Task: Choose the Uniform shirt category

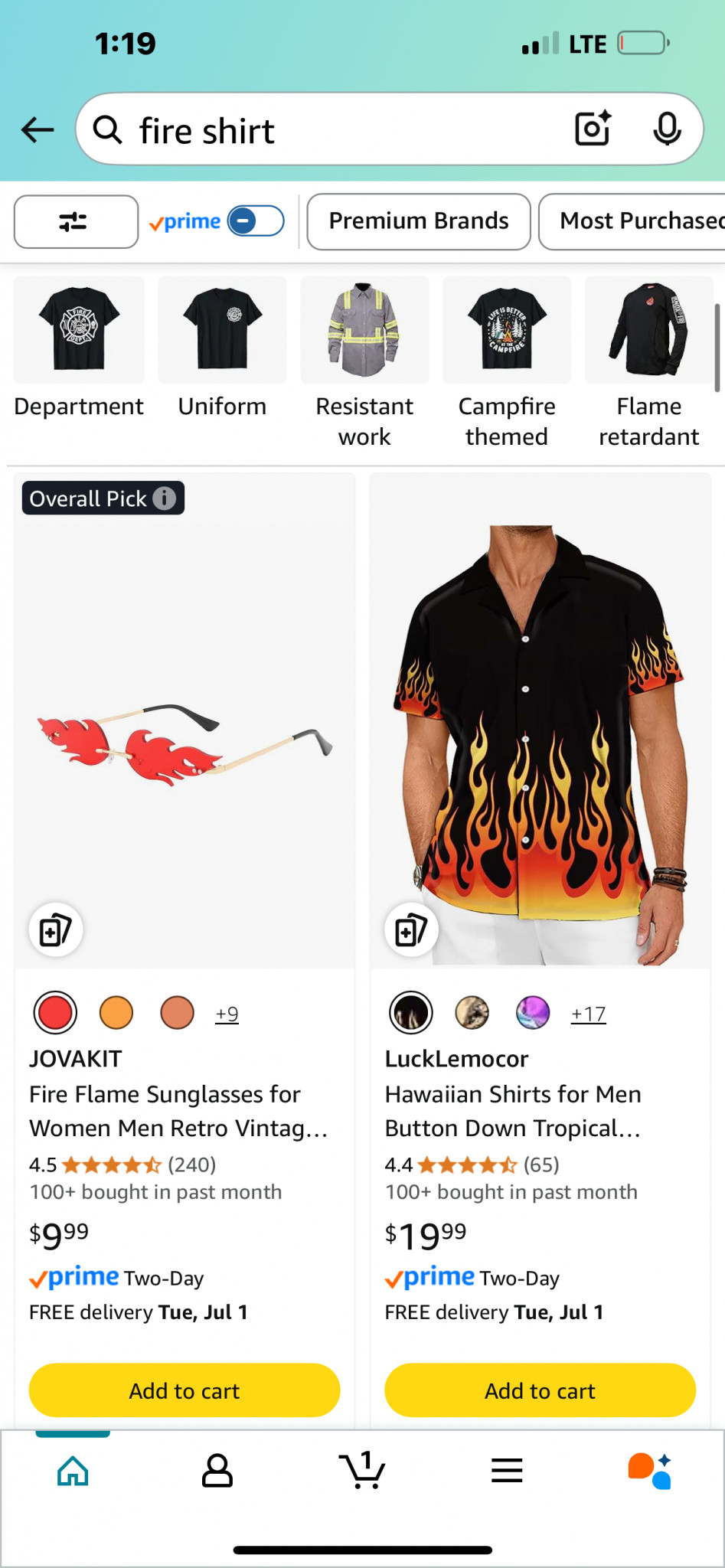Action: click(x=222, y=348)
